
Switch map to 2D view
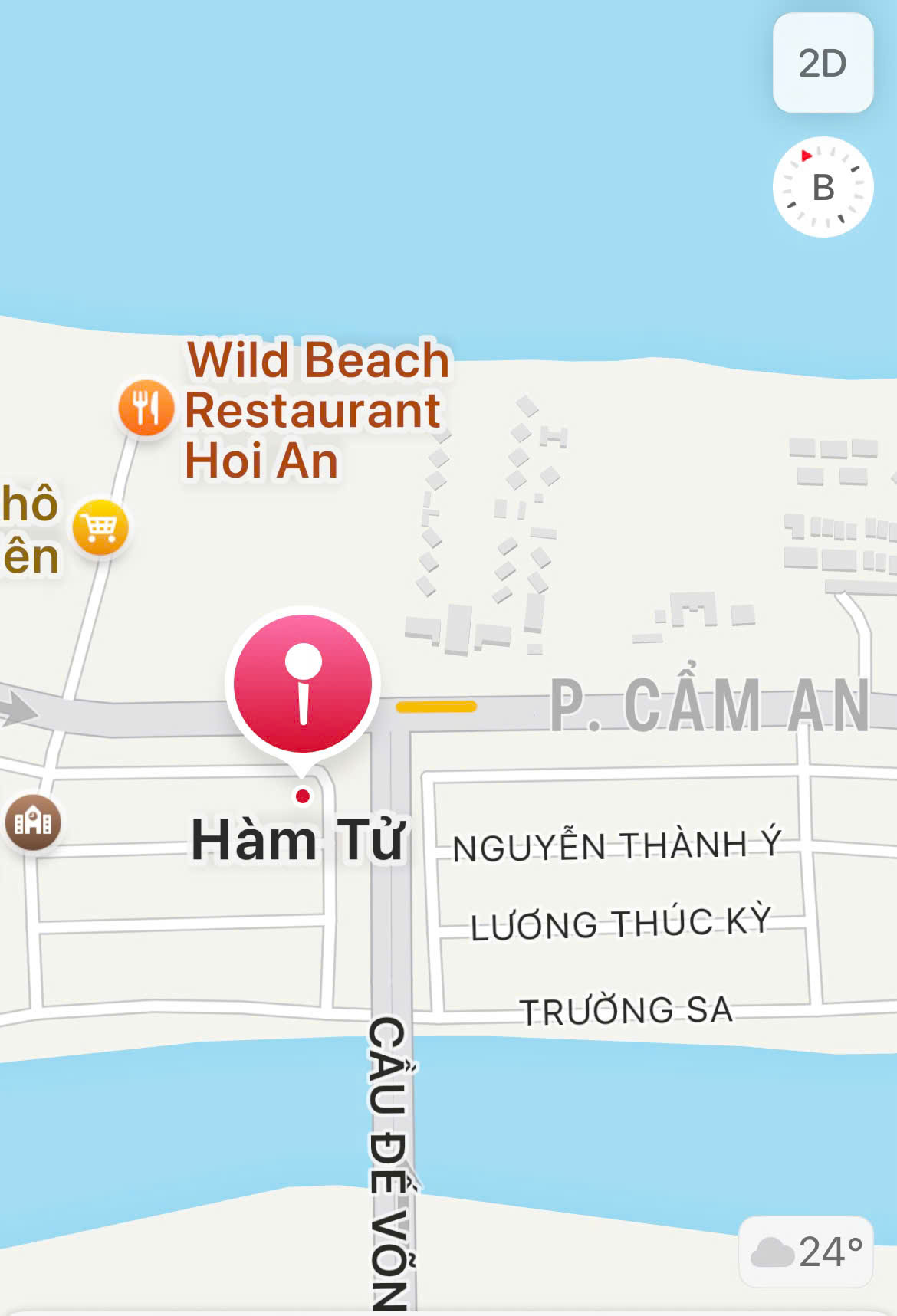(x=823, y=63)
